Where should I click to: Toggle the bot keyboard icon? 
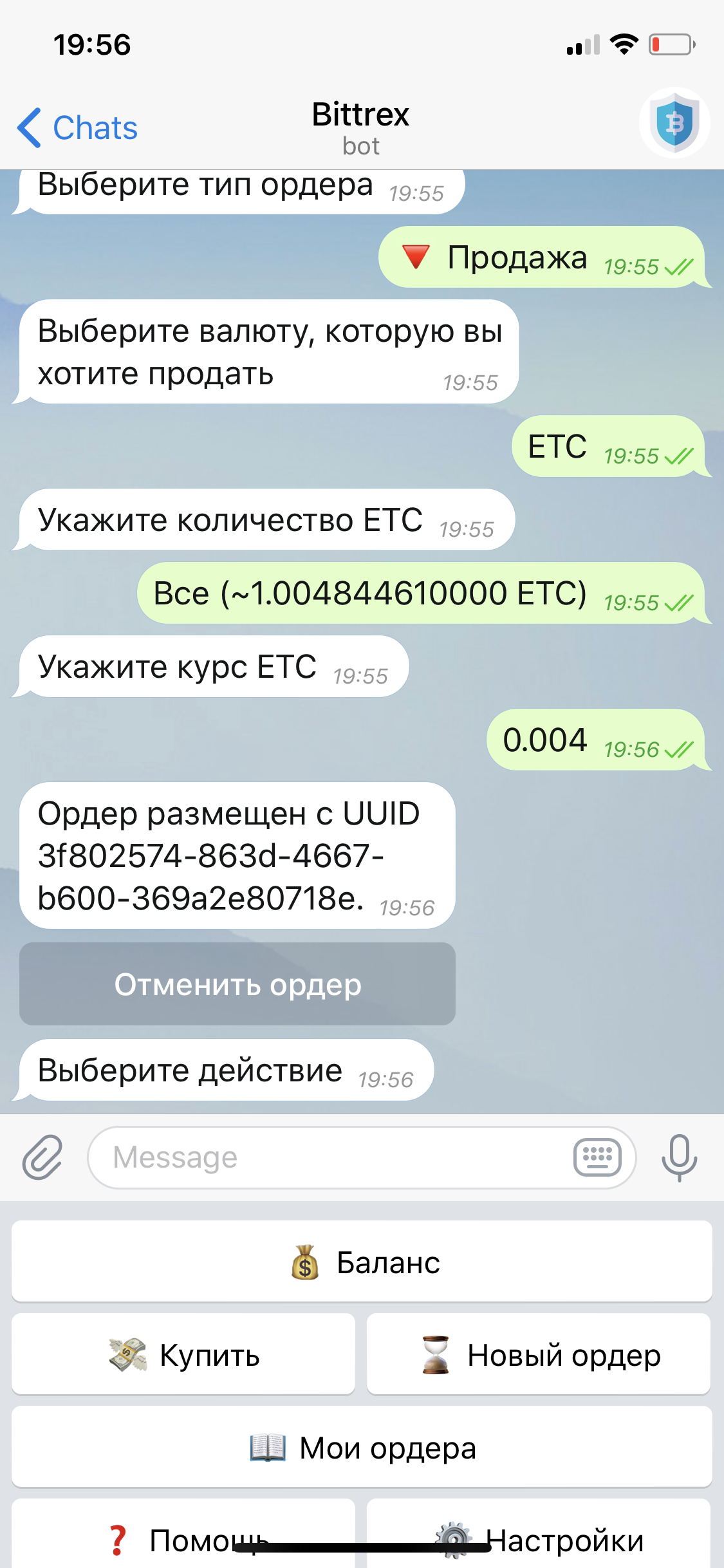[597, 1157]
